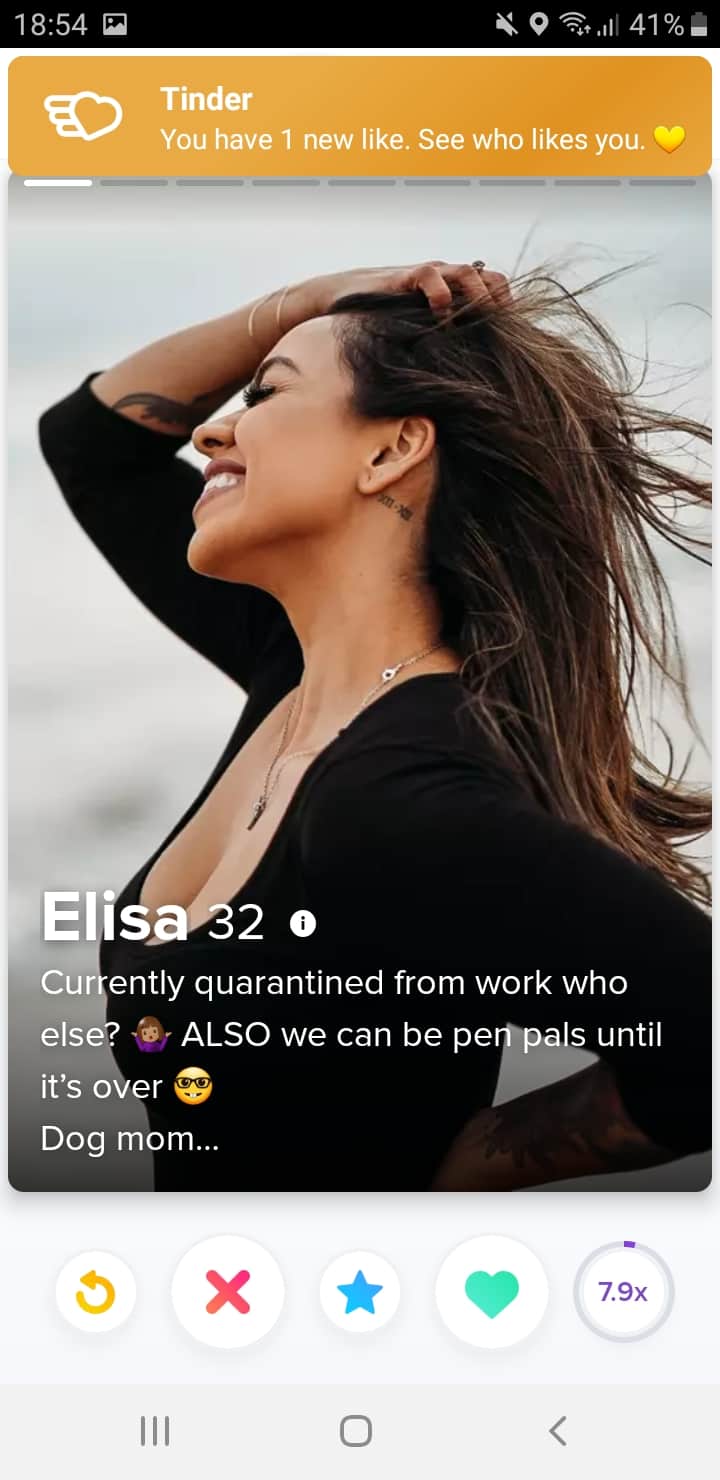Rewind the last swipe

96,1292
